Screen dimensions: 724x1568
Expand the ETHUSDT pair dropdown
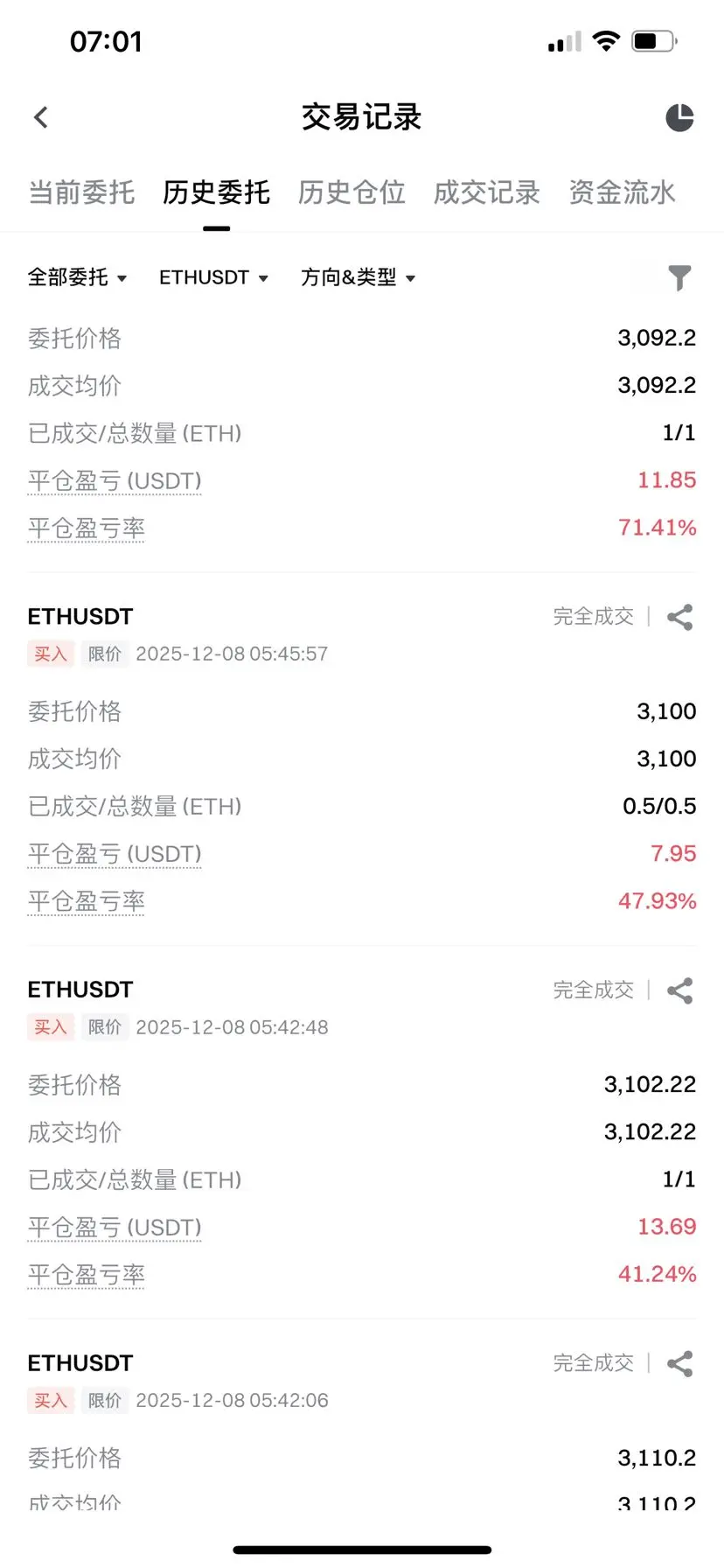(x=213, y=277)
